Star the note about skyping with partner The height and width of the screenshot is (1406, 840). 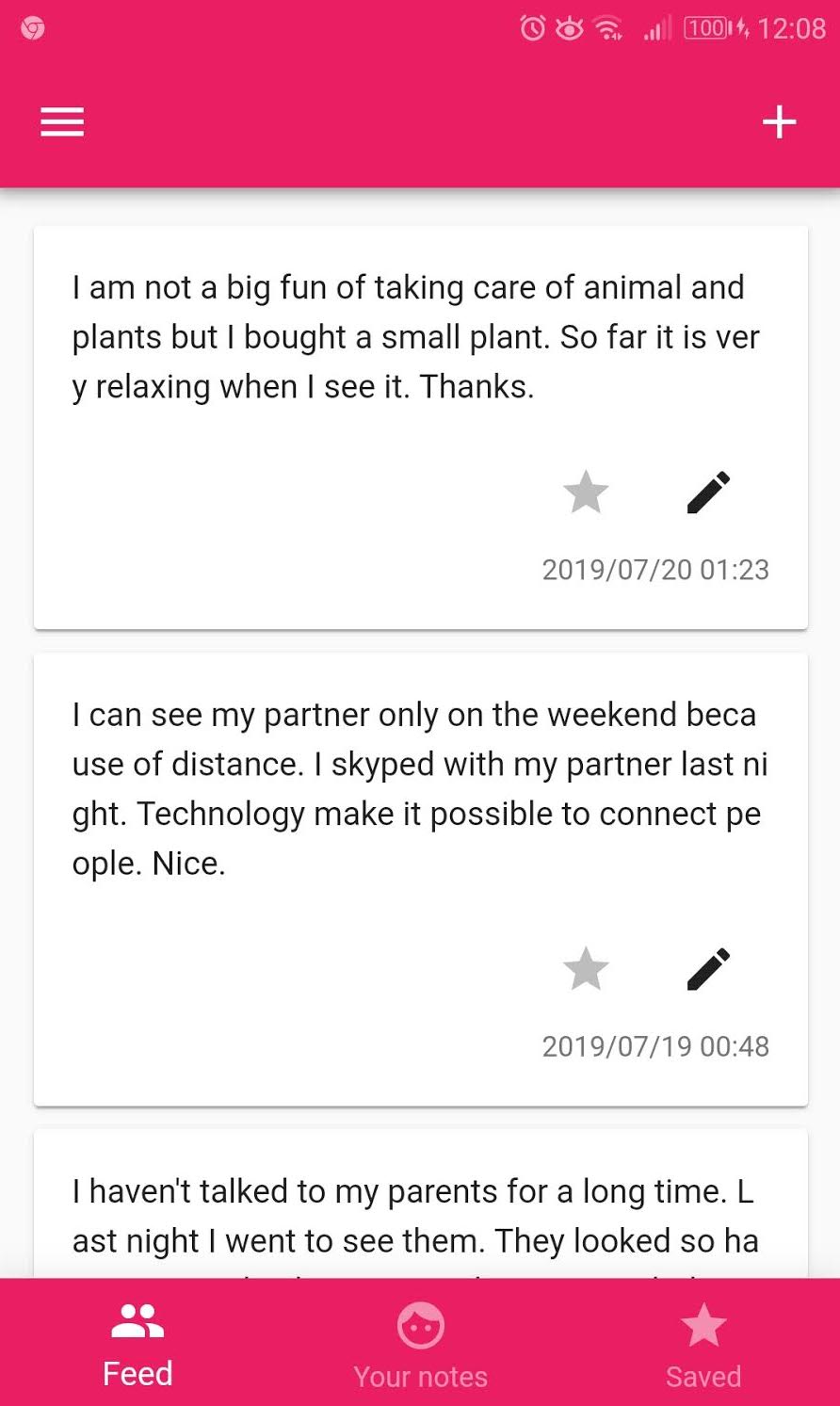pos(586,969)
